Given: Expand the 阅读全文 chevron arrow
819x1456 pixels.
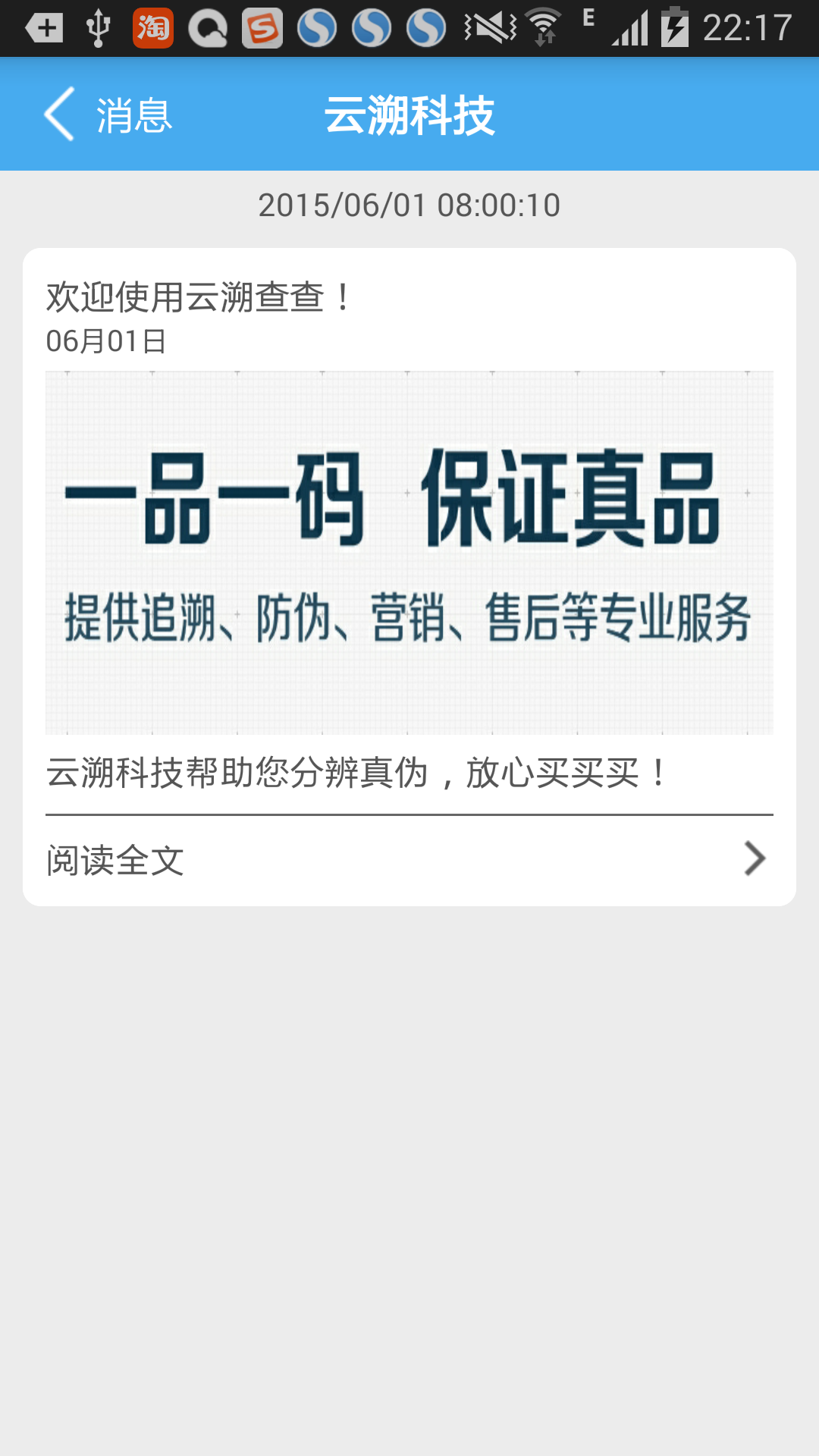Looking at the screenshot, I should pos(753,858).
